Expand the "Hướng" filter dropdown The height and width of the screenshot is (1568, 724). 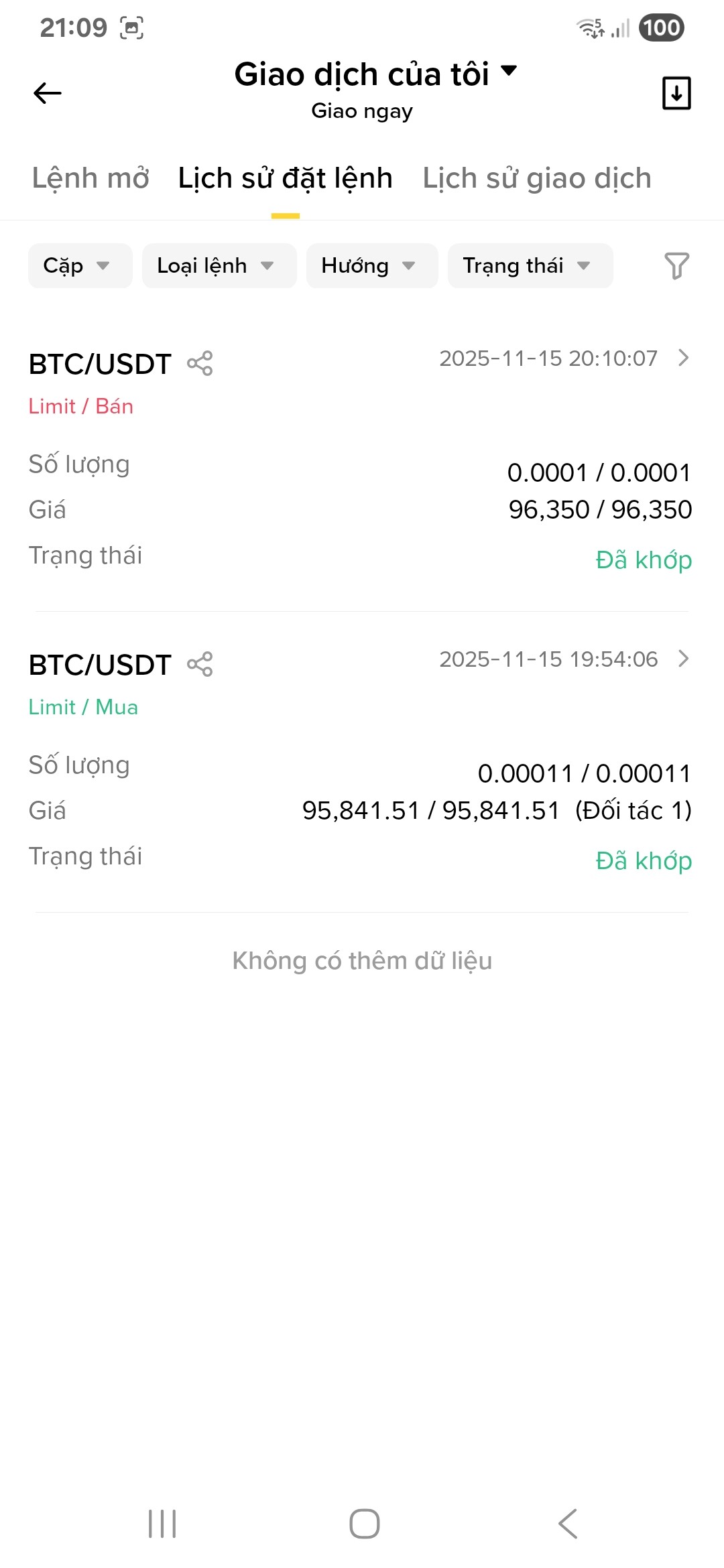(371, 266)
